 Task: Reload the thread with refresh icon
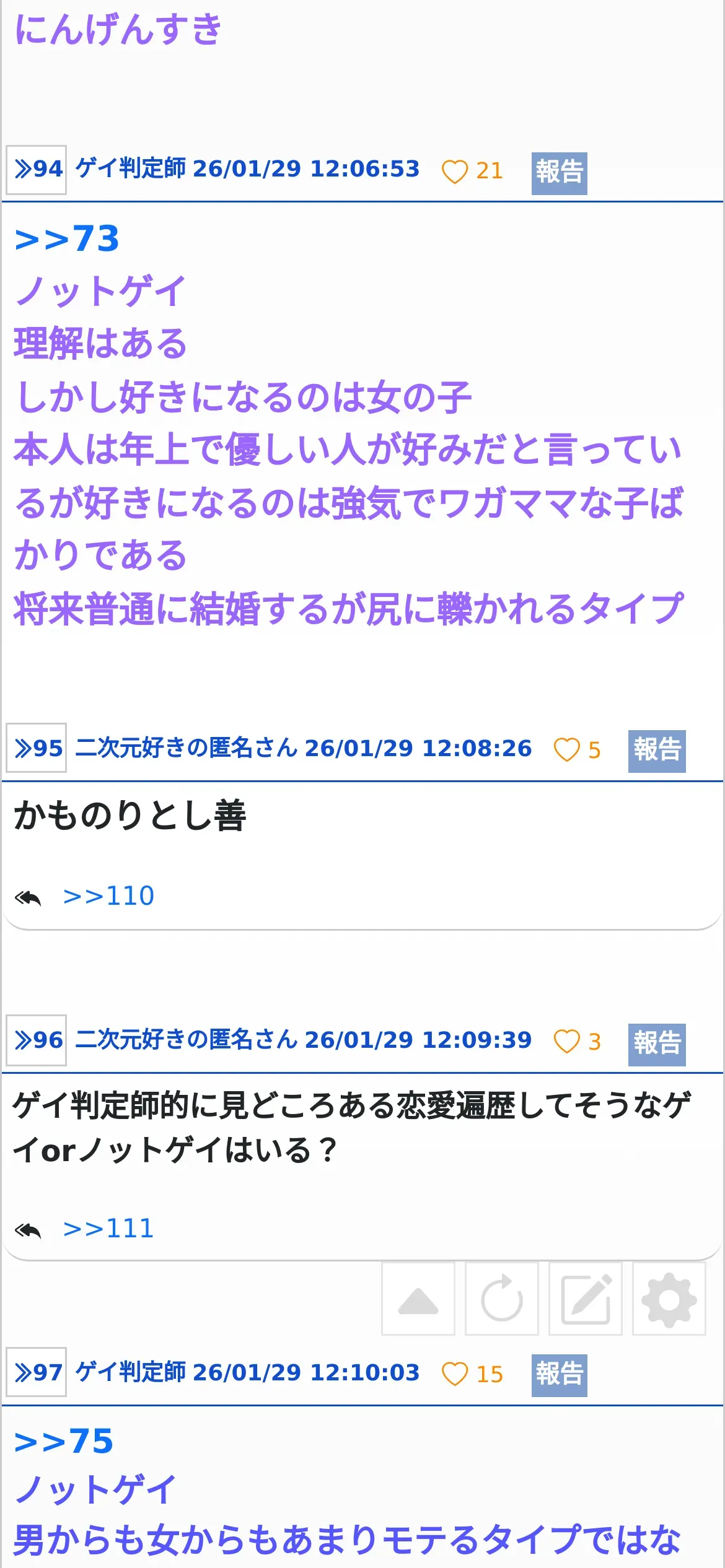(x=502, y=1299)
